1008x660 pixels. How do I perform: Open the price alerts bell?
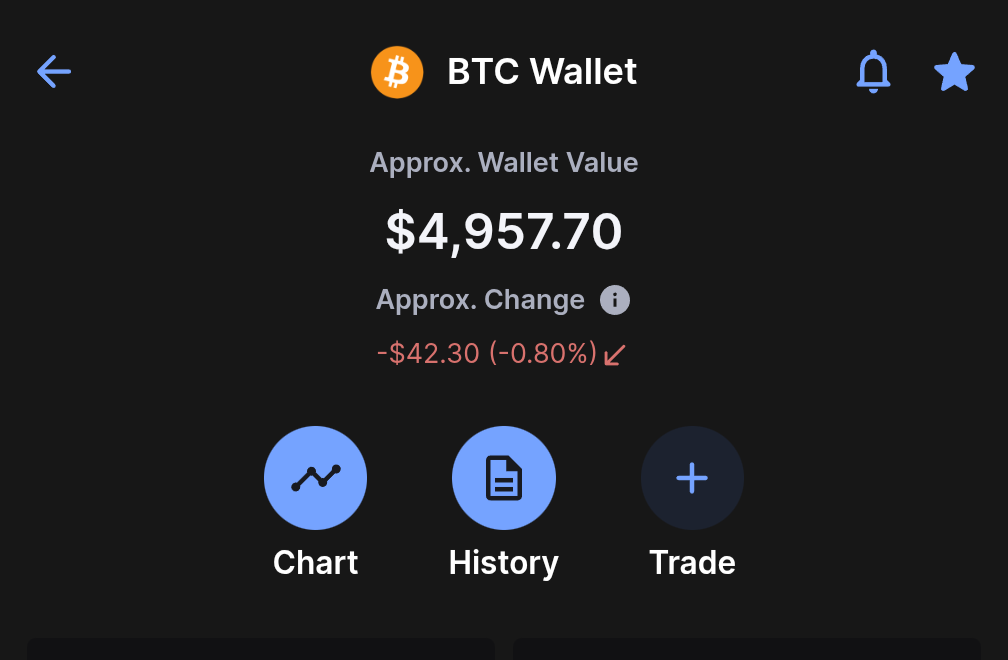pyautogui.click(x=873, y=72)
